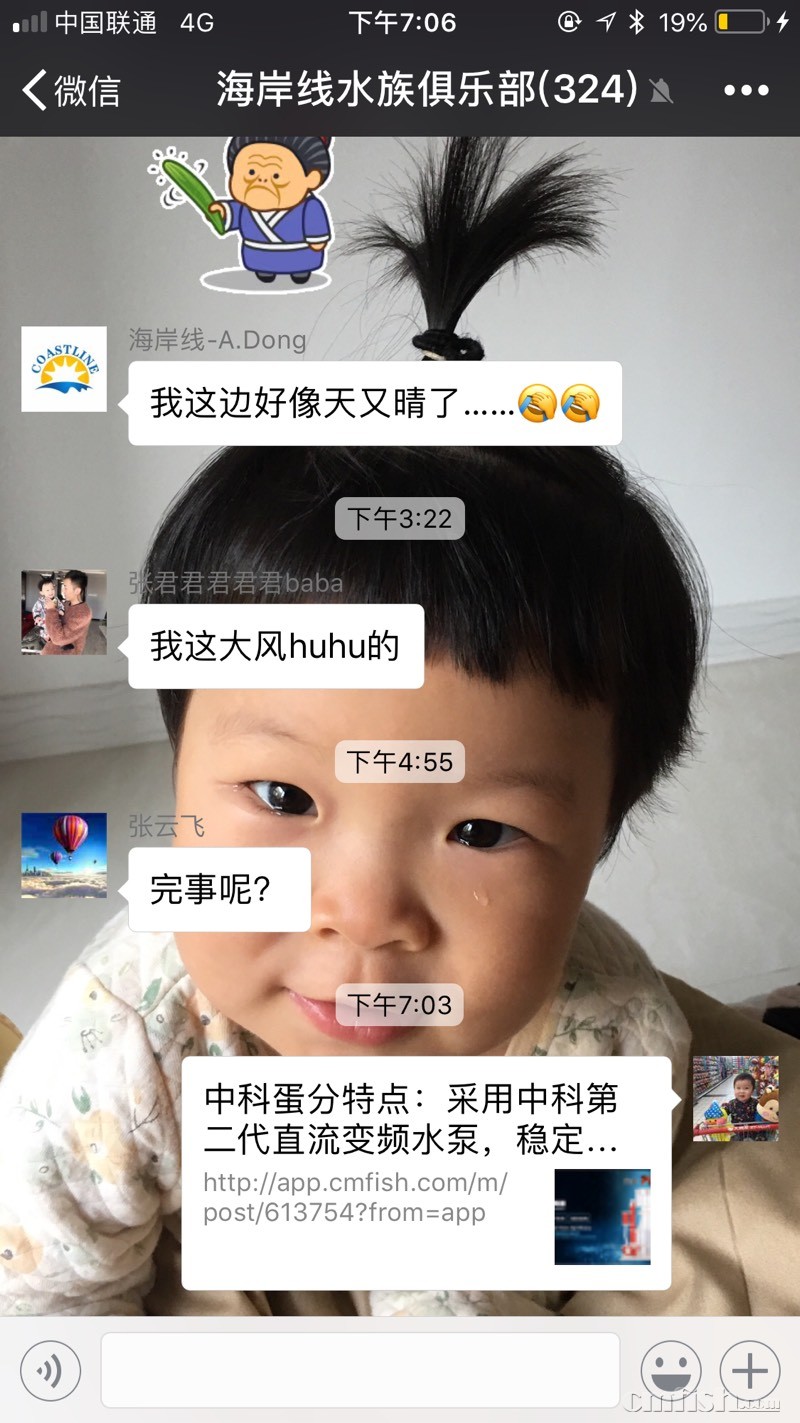Open the plus attachments menu
Image resolution: width=800 pixels, height=1423 pixels.
click(750, 1370)
